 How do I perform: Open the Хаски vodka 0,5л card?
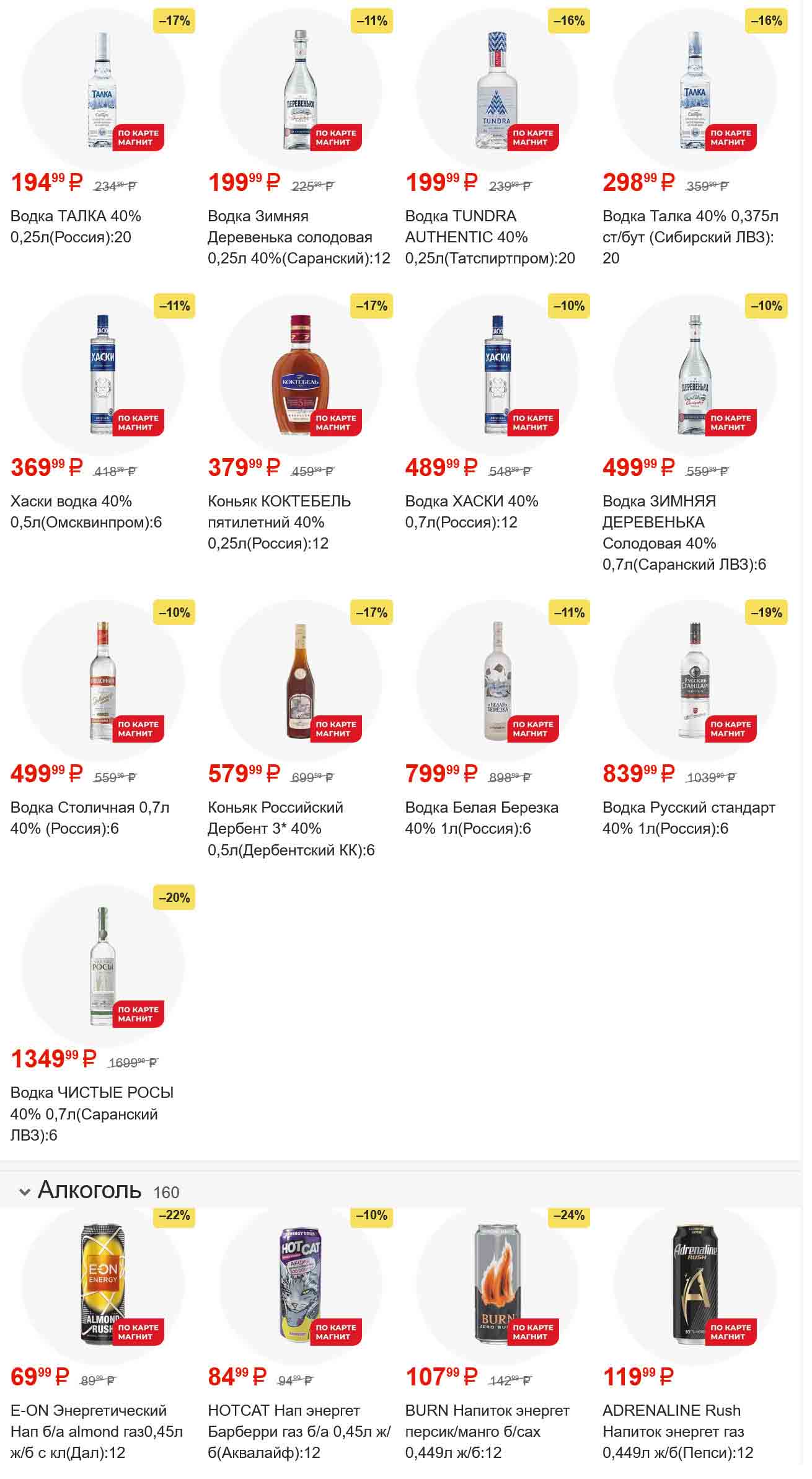coord(103,375)
